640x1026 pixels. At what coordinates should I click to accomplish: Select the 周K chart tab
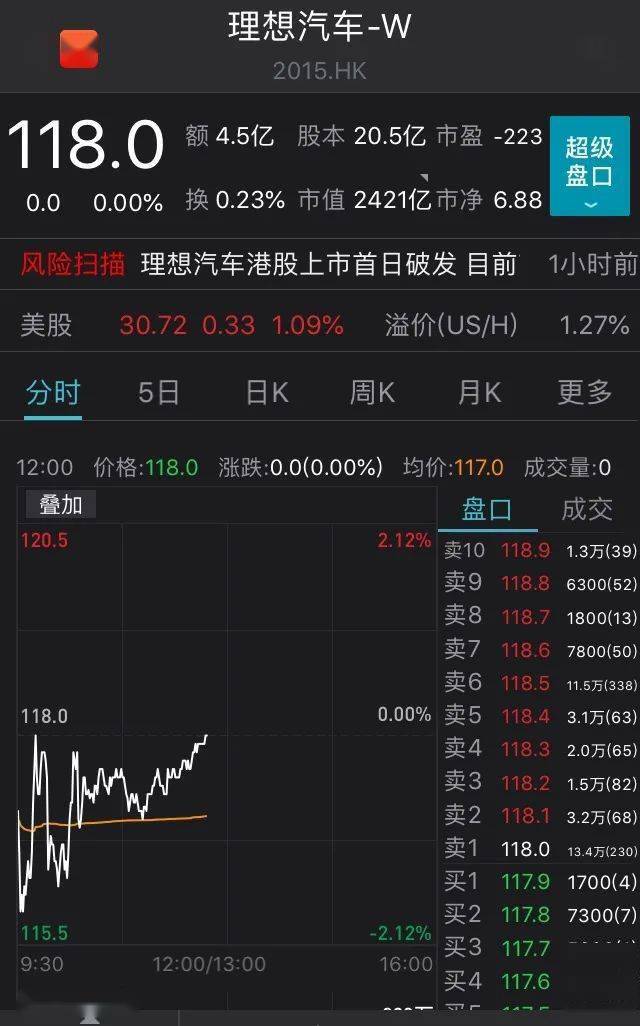pos(372,393)
